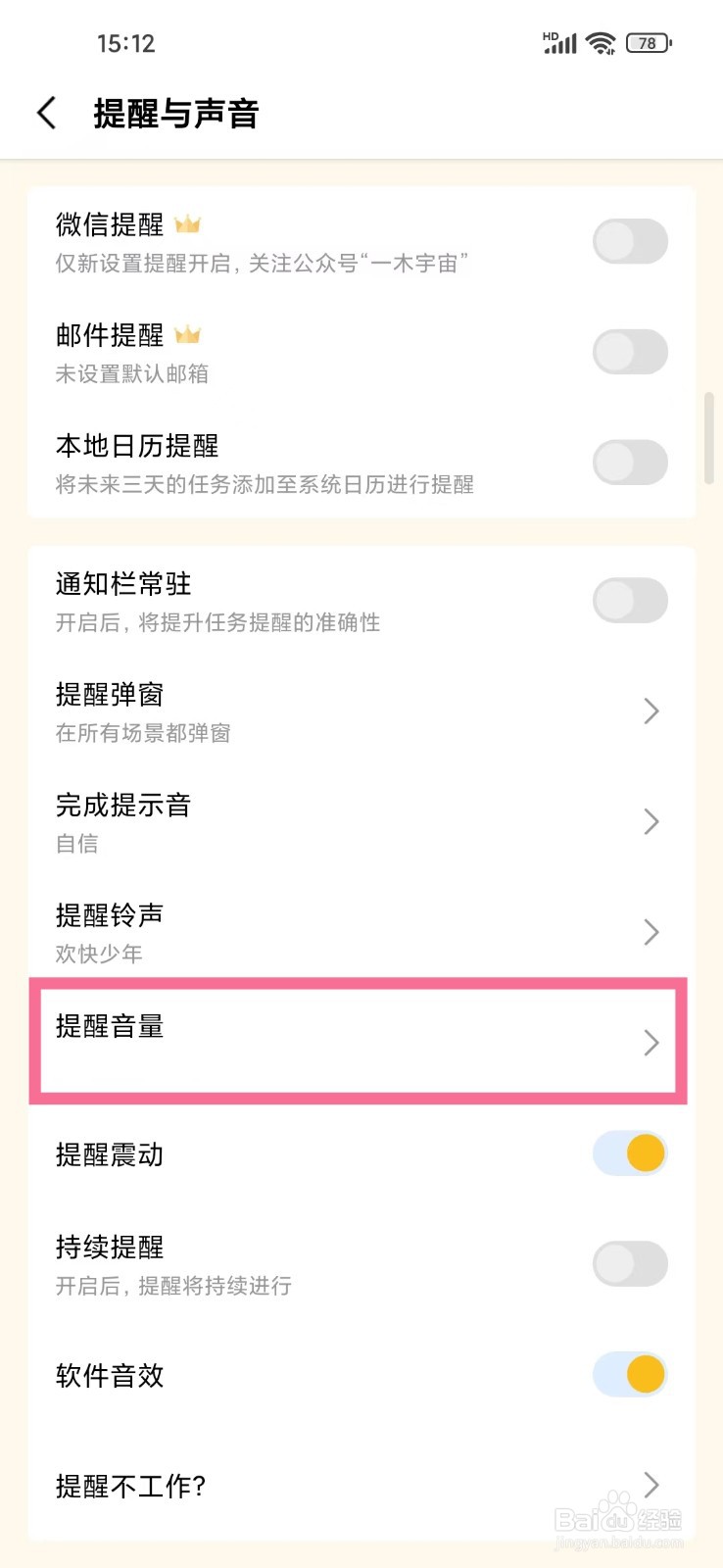Click the crown icon beside 微信提醒
This screenshot has width=723, height=1568.
(x=188, y=223)
